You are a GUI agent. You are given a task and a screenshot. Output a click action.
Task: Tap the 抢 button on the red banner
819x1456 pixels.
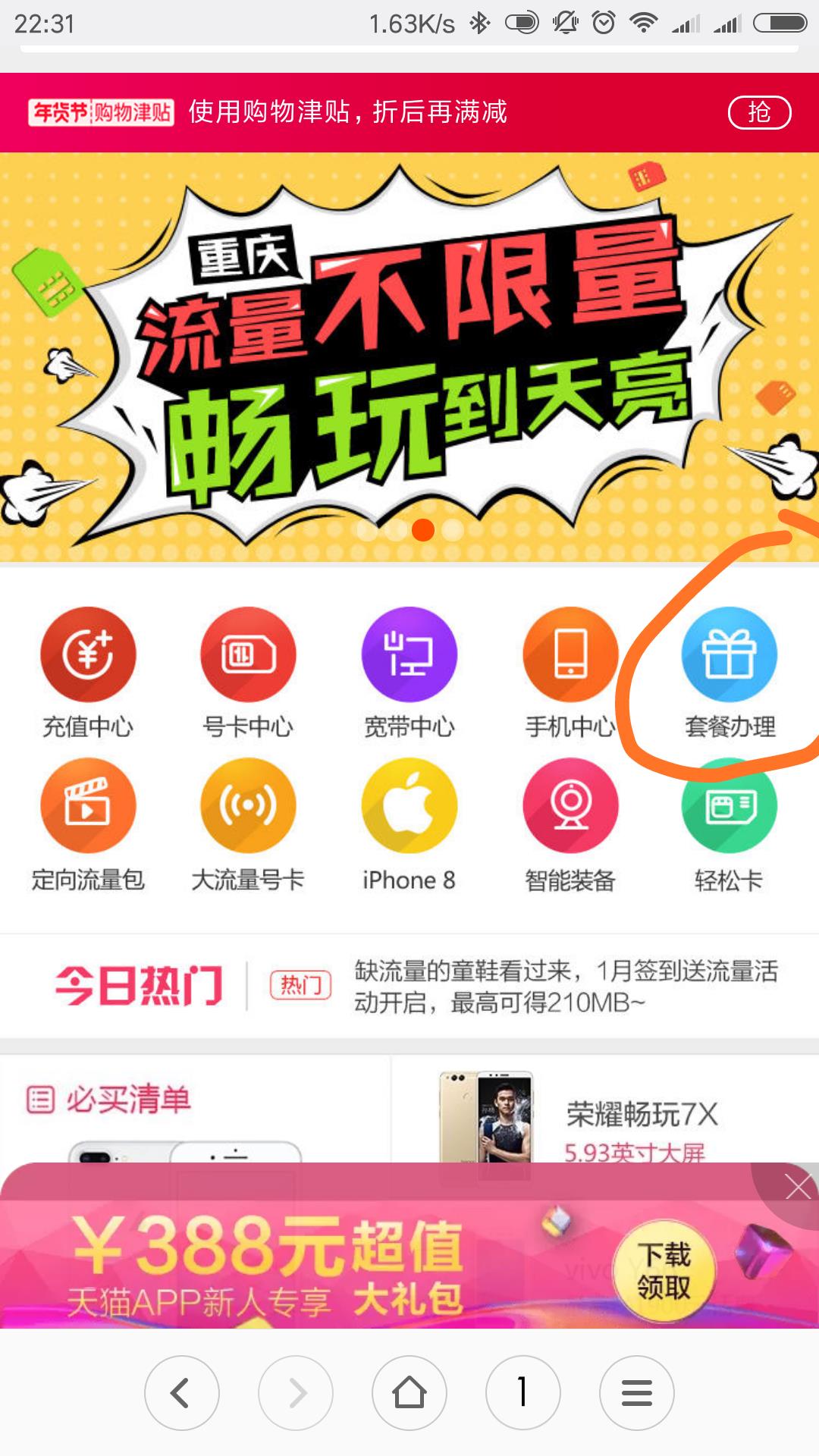point(759,113)
